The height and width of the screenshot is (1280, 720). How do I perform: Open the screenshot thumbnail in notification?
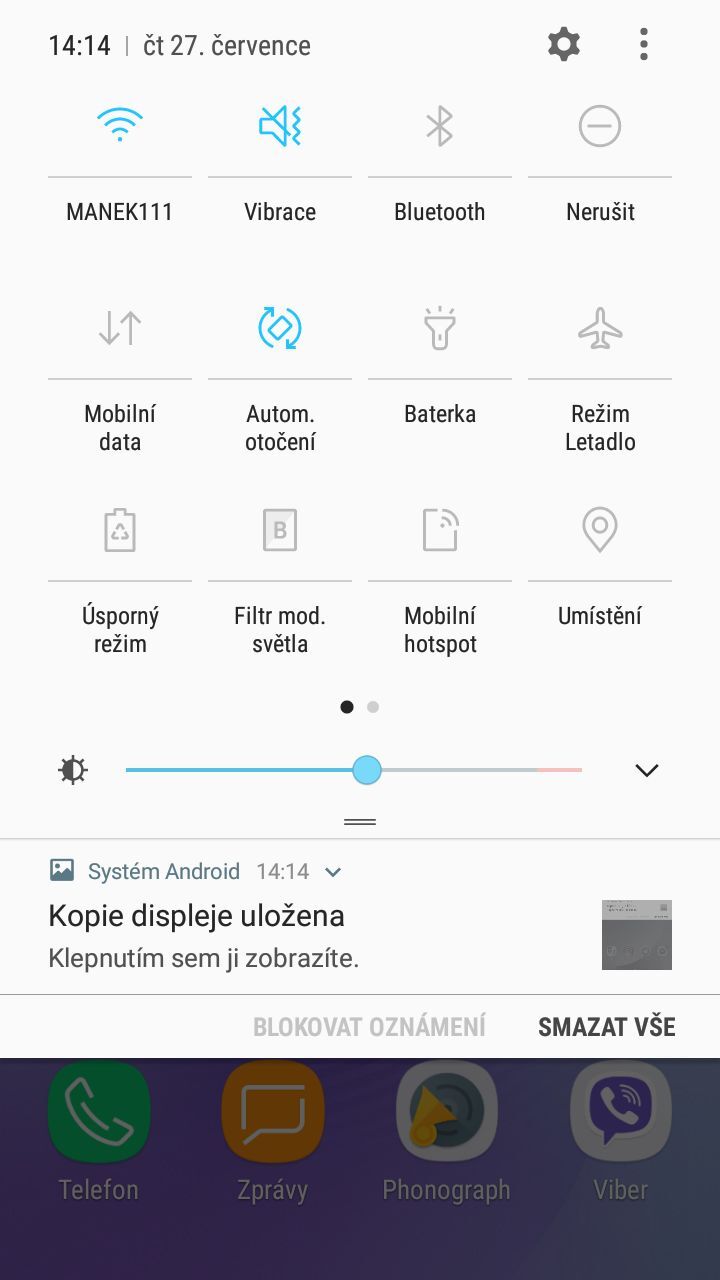pos(637,934)
